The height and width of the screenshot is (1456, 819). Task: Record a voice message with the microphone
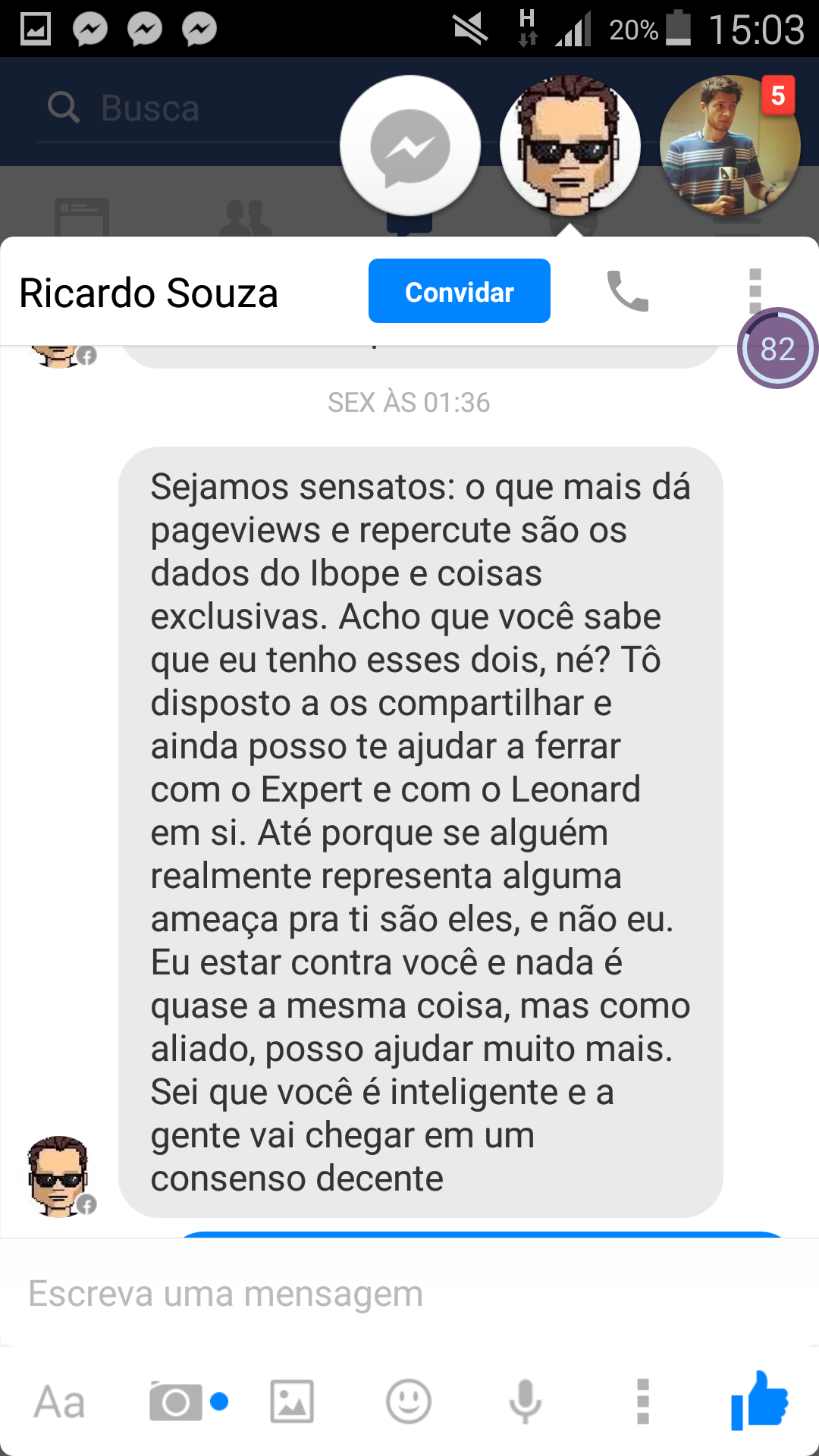[525, 1401]
